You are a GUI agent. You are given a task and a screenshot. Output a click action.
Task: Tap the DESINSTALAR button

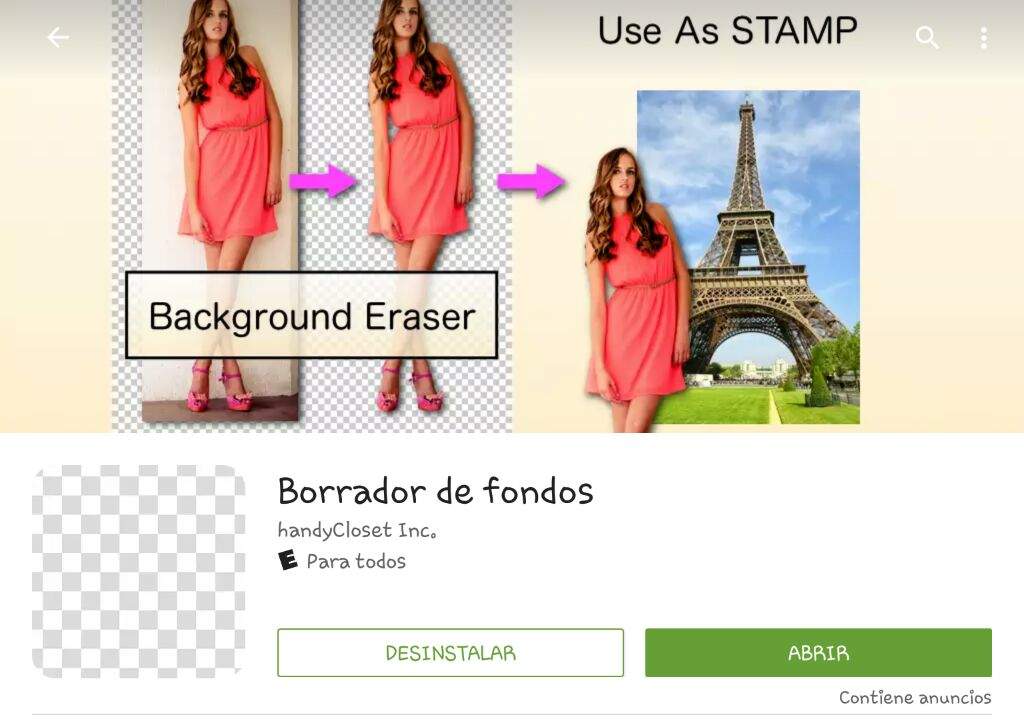pos(450,653)
